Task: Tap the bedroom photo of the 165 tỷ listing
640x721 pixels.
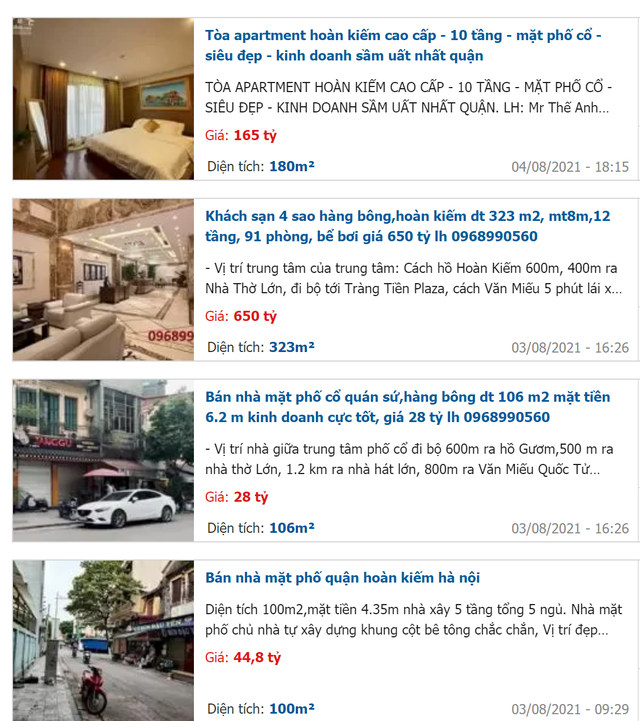Action: (103, 99)
